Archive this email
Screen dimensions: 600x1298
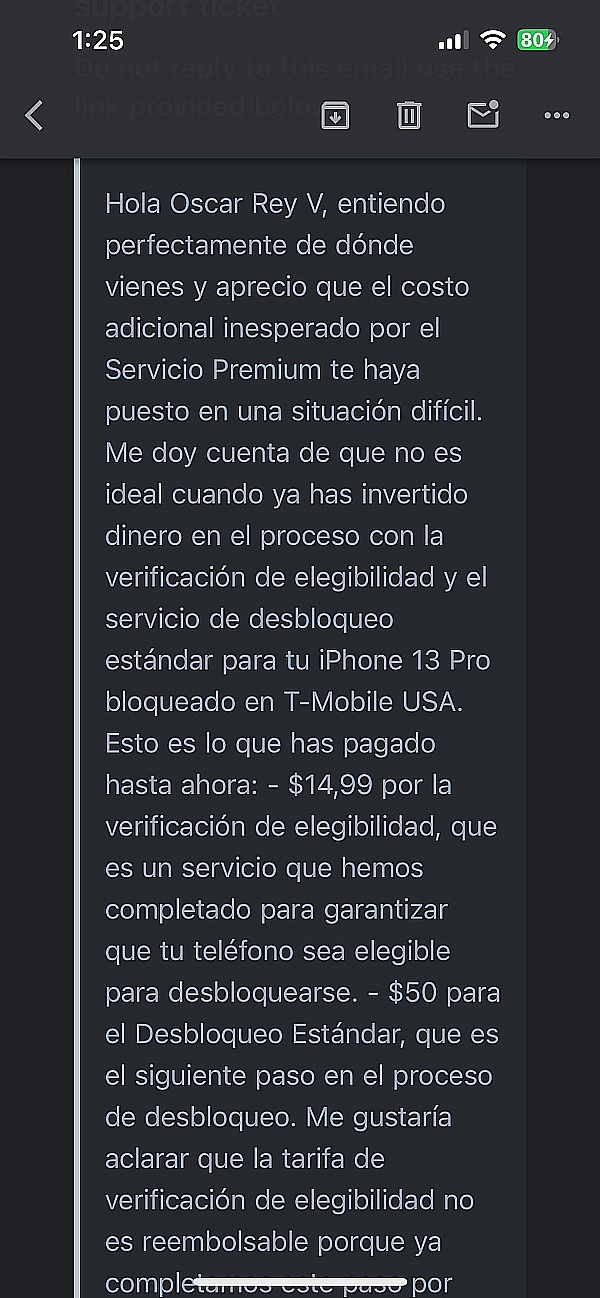click(x=335, y=116)
